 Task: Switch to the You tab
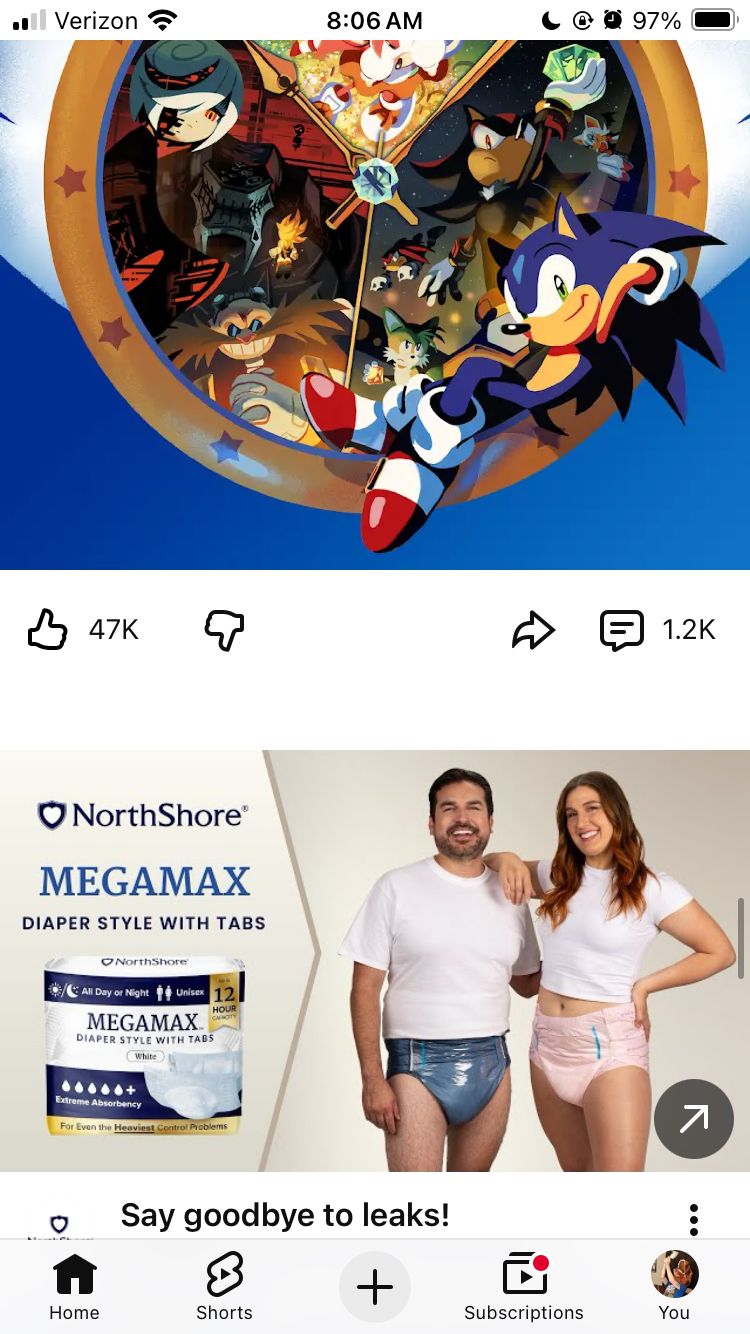(x=674, y=1288)
